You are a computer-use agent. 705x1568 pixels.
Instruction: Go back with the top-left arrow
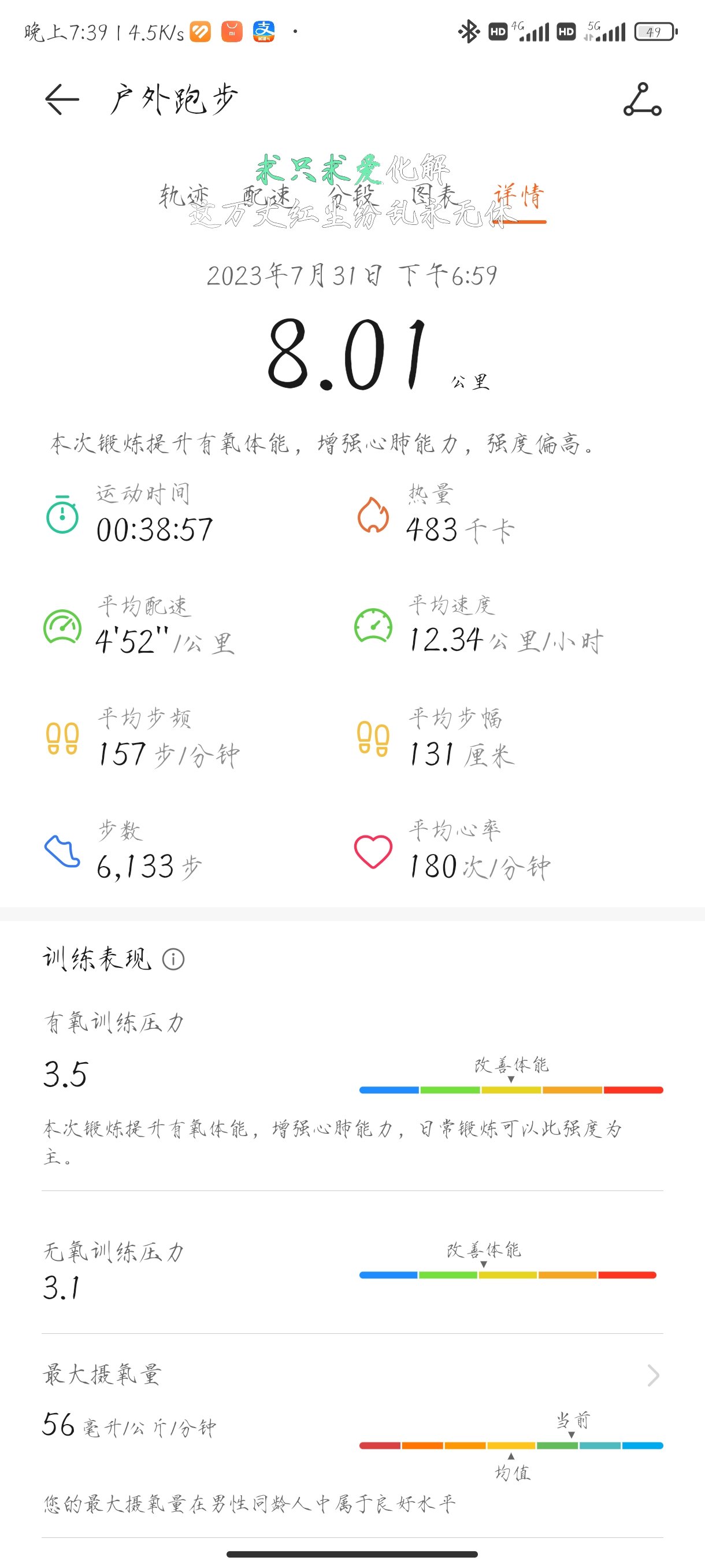(62, 99)
